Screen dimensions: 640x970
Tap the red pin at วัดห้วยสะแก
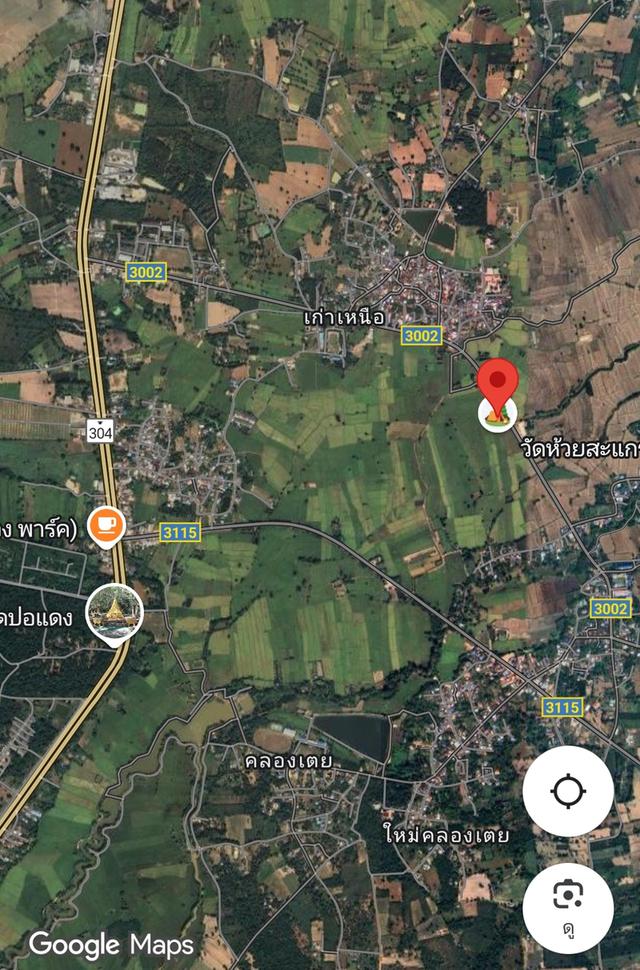pyautogui.click(x=497, y=385)
